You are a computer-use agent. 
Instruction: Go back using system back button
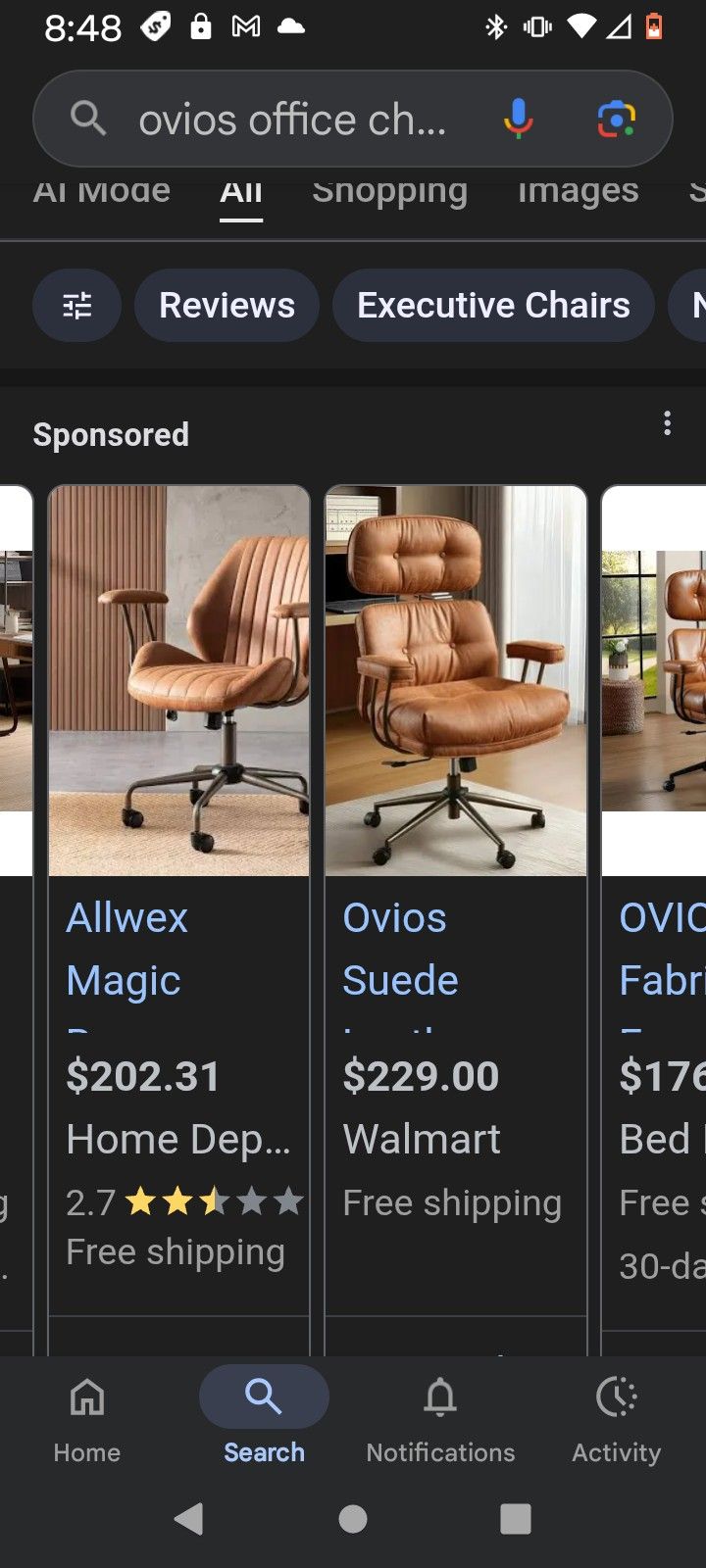188,1519
